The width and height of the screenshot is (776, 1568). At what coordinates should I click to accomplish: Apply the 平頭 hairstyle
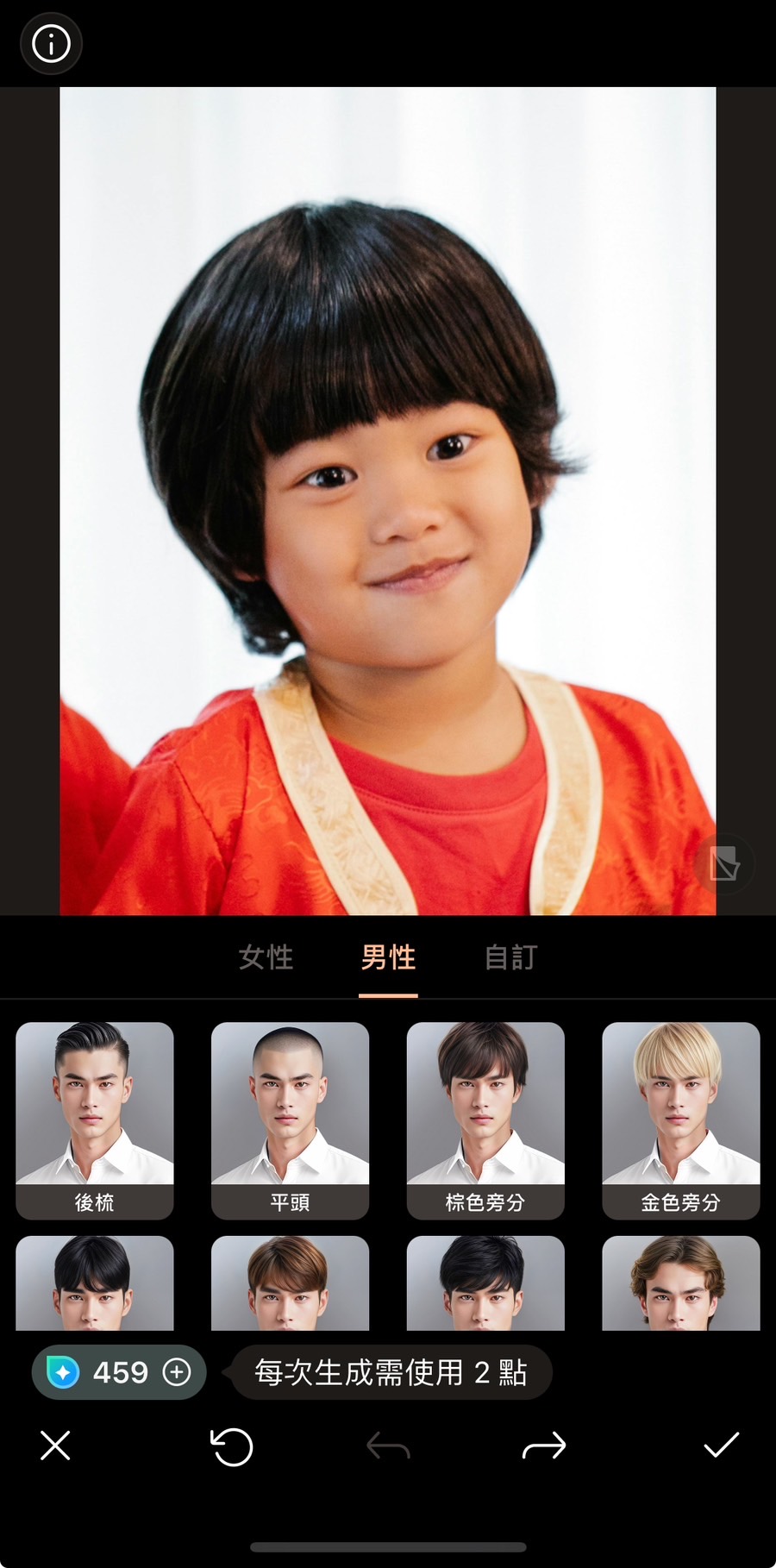[x=290, y=1120]
